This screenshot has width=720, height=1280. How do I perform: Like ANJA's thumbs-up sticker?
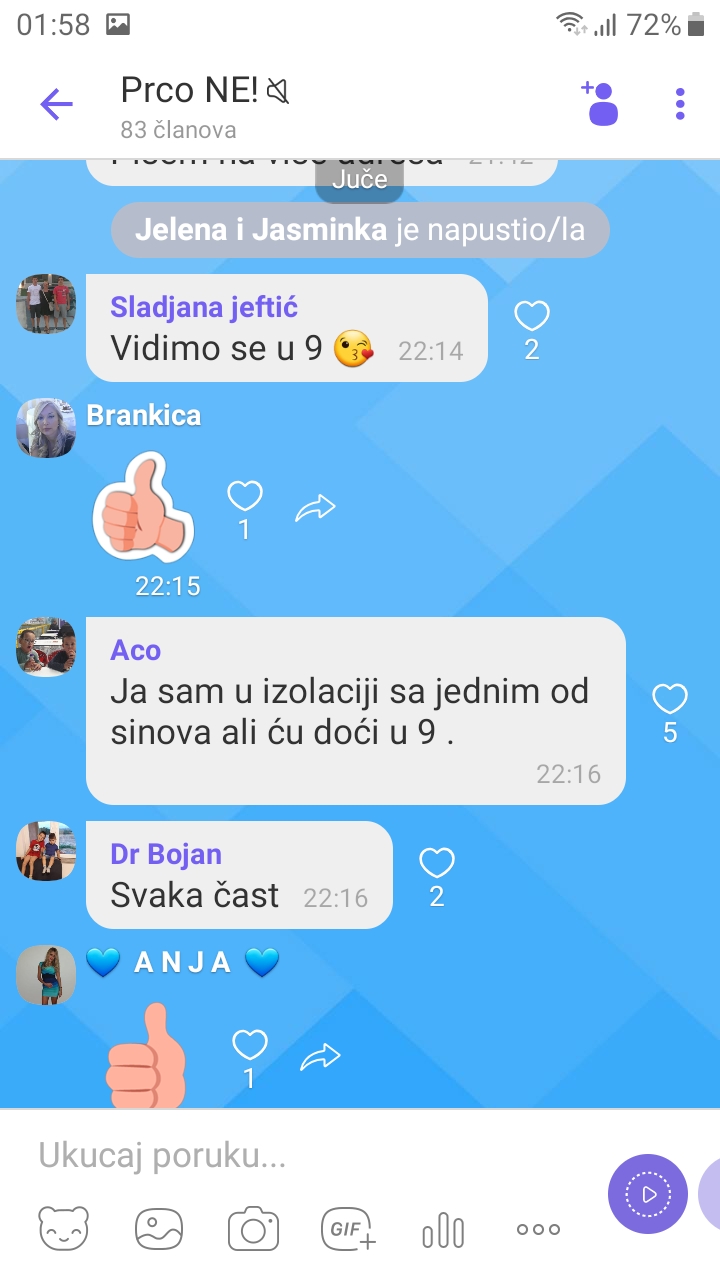tap(249, 1046)
